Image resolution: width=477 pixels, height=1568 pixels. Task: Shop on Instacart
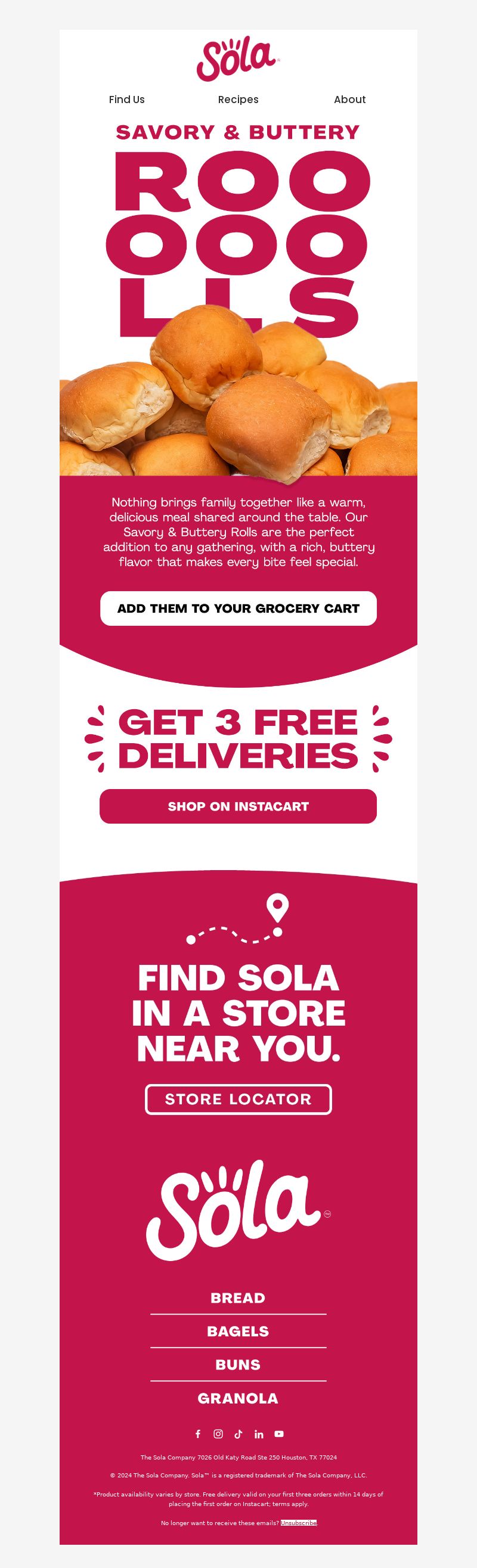238,806
